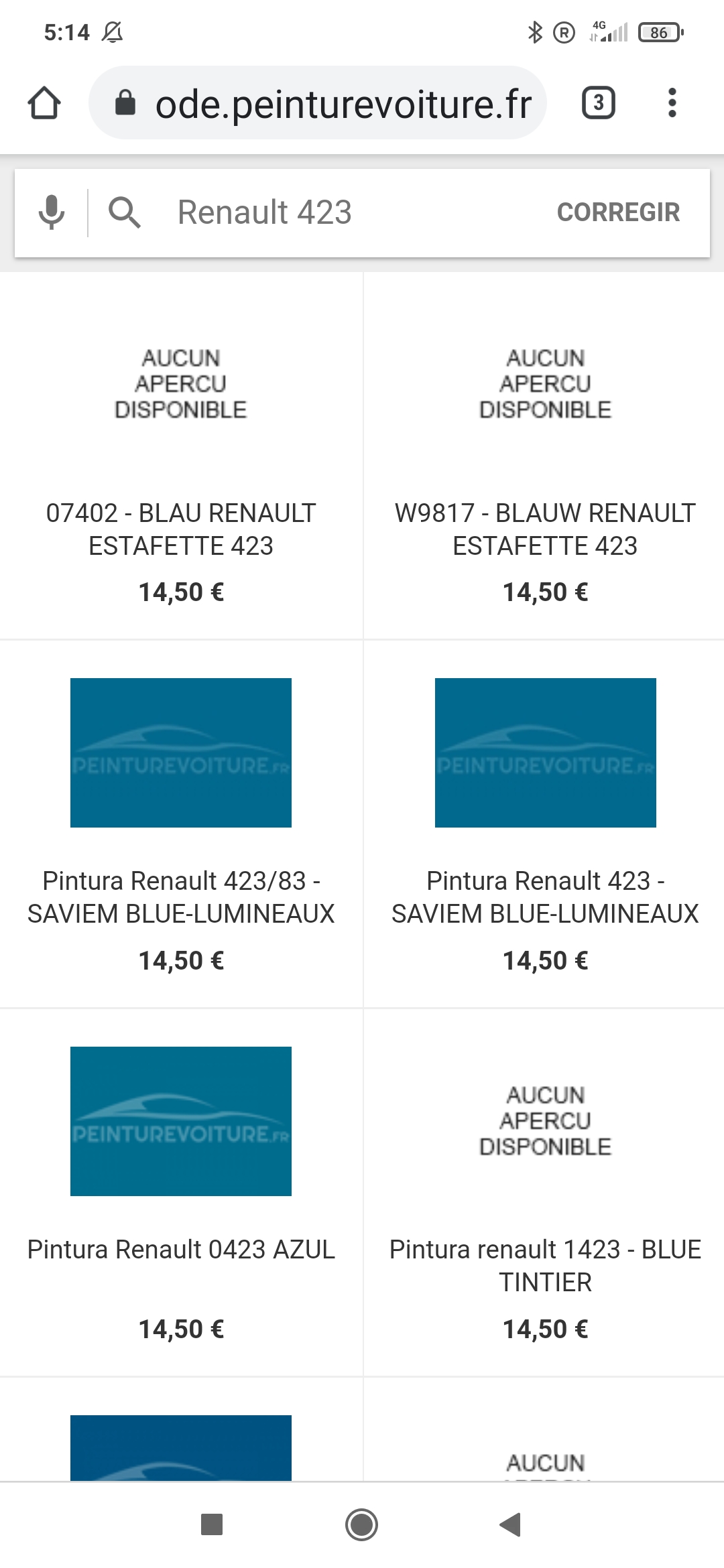
Task: Show recent apps with the square button
Action: coord(212,1524)
